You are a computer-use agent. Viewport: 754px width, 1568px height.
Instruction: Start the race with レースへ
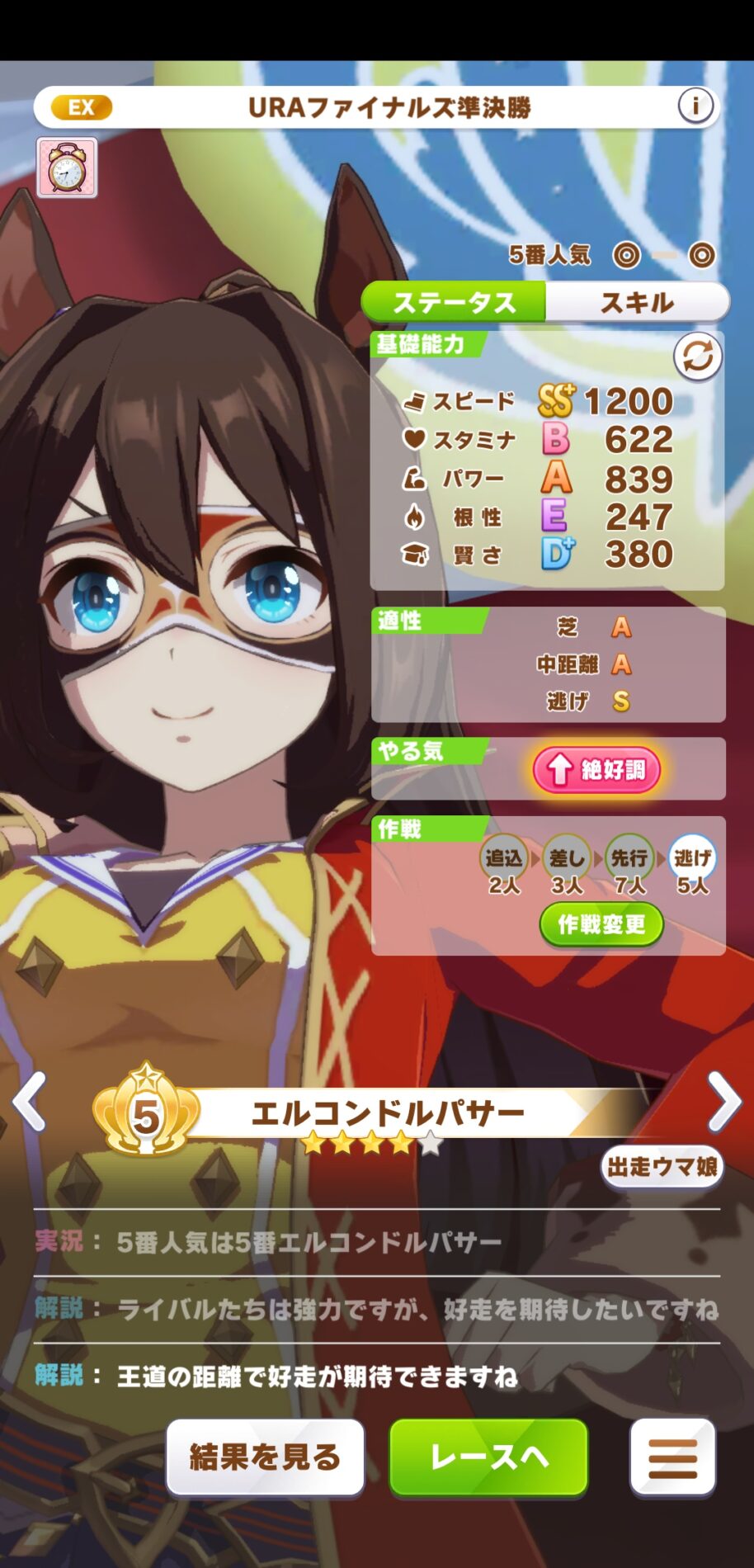(x=488, y=1457)
